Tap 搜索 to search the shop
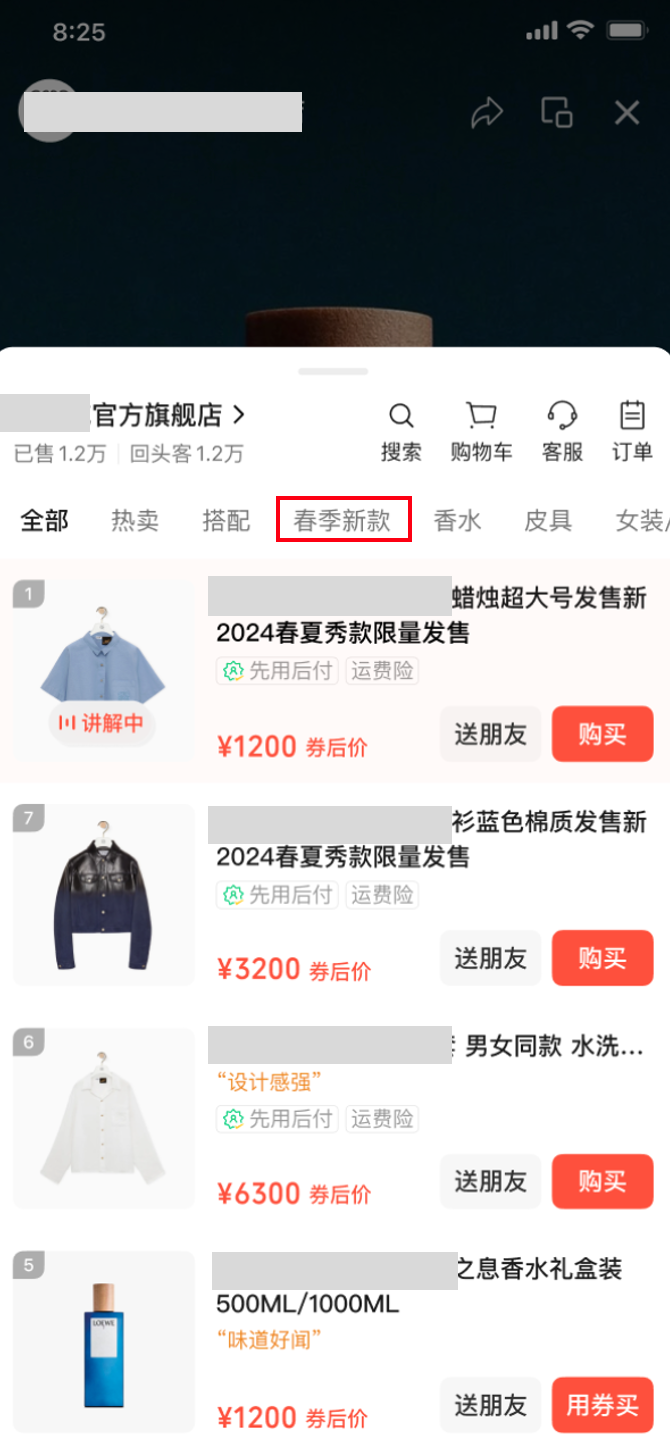This screenshot has width=670, height=1450. coord(401,432)
